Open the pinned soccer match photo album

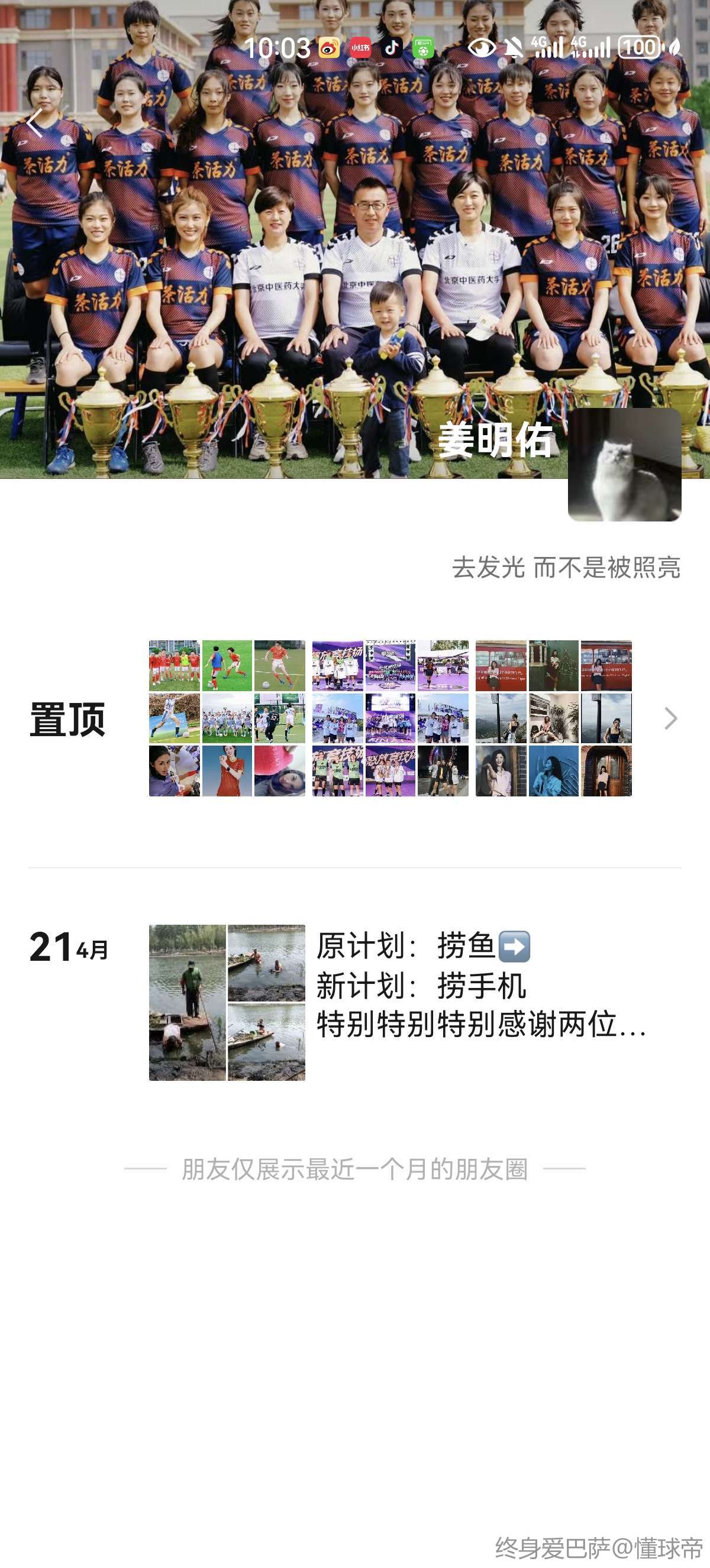(x=227, y=718)
